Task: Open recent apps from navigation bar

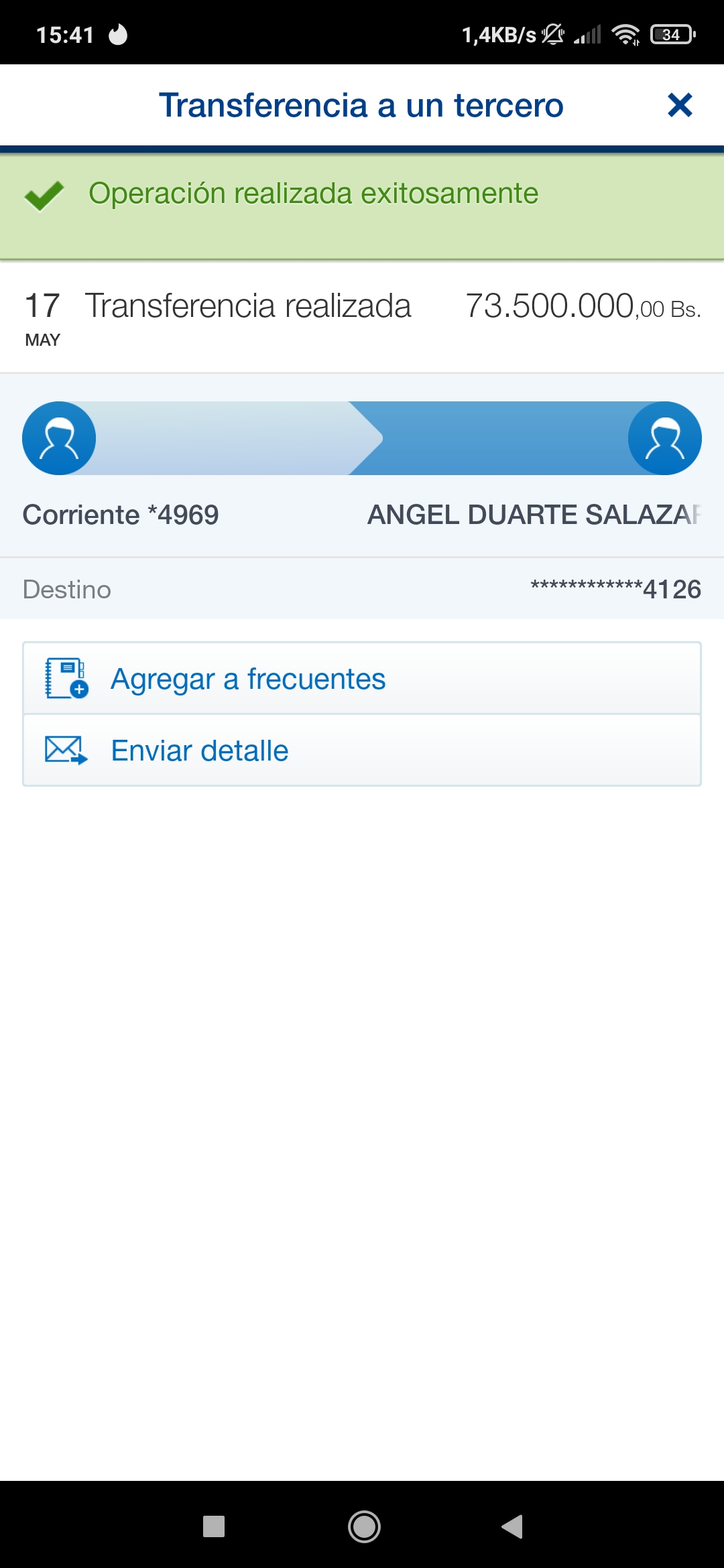Action: click(x=214, y=1526)
